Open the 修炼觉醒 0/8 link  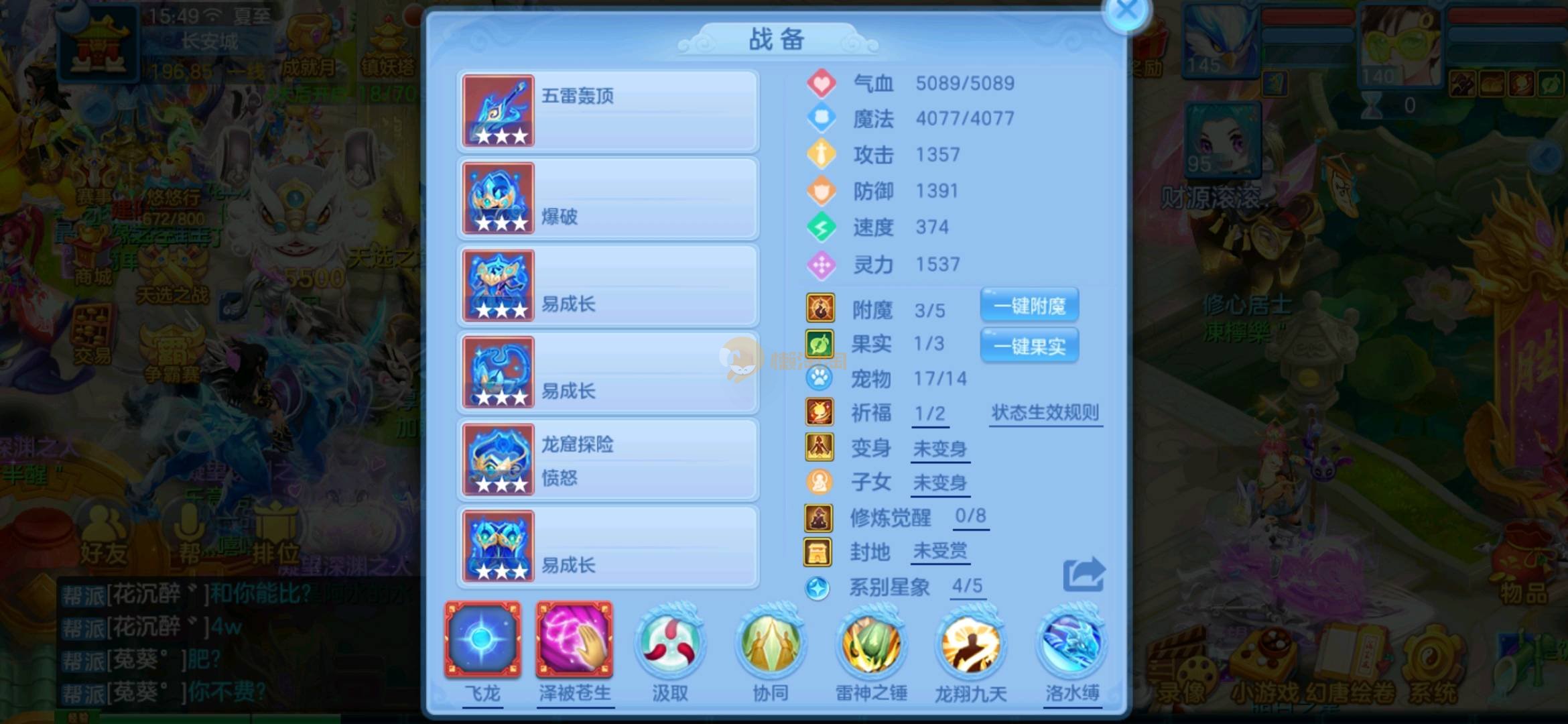click(x=970, y=516)
